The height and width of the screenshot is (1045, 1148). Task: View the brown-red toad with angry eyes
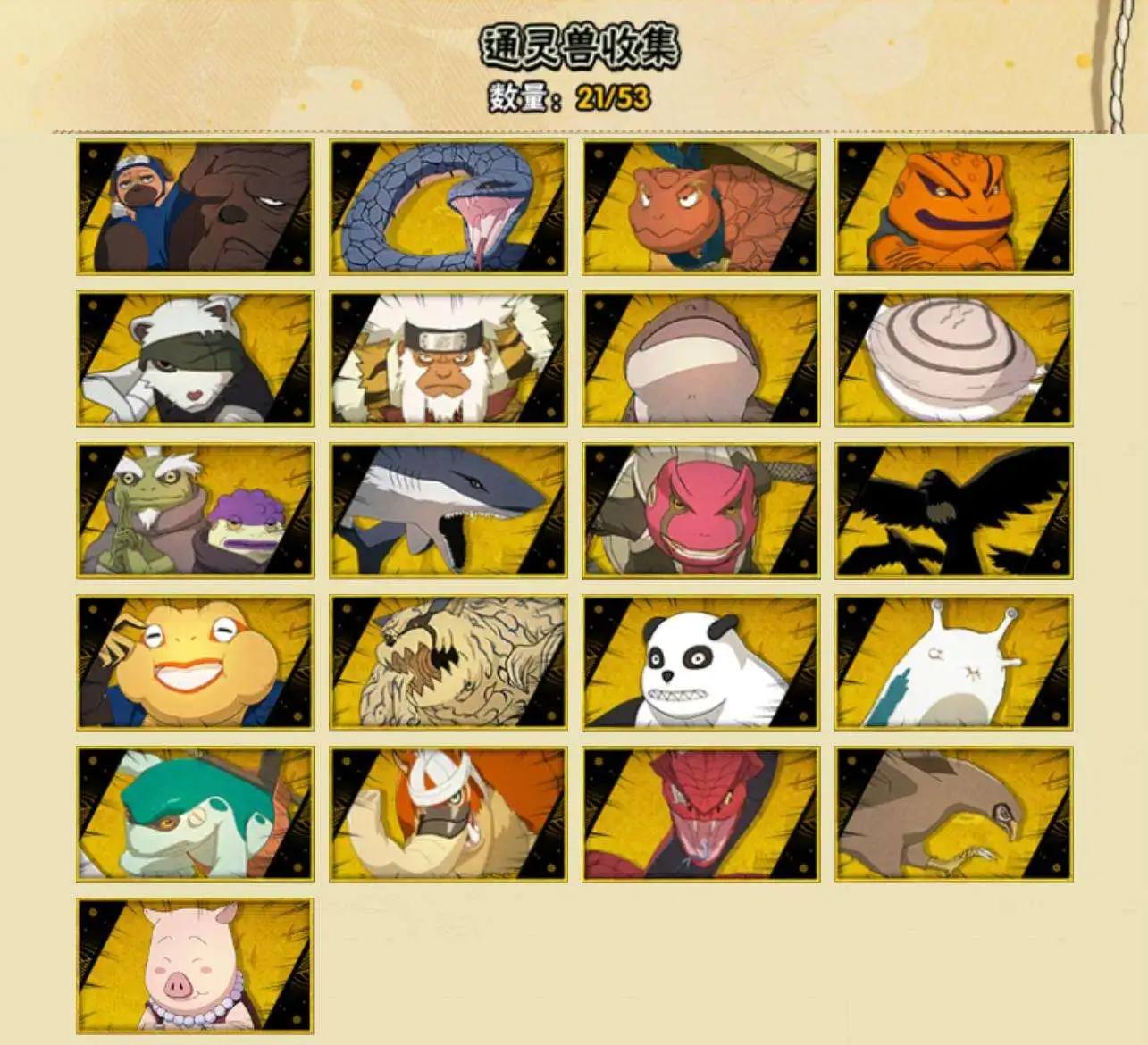(700, 206)
